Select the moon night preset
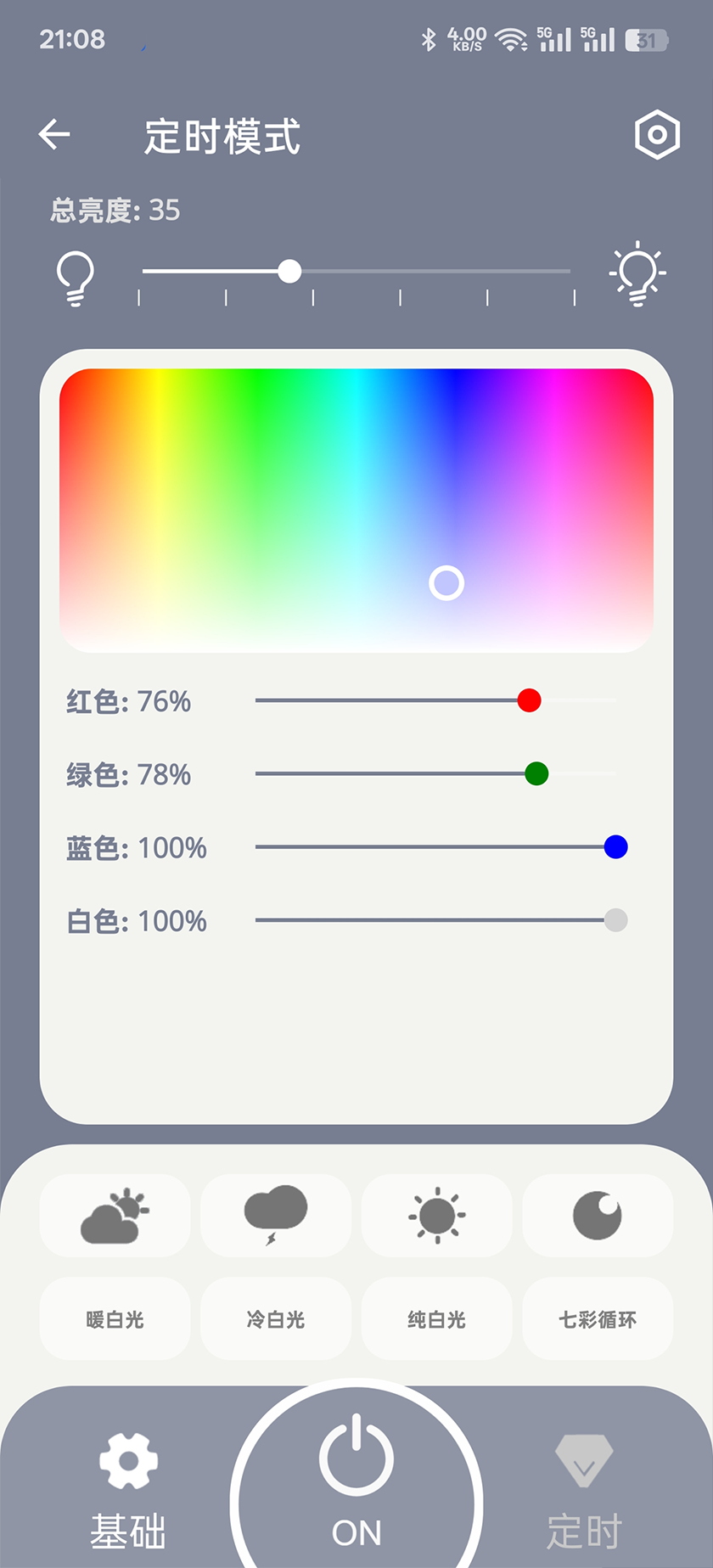713x1568 pixels. [598, 1215]
